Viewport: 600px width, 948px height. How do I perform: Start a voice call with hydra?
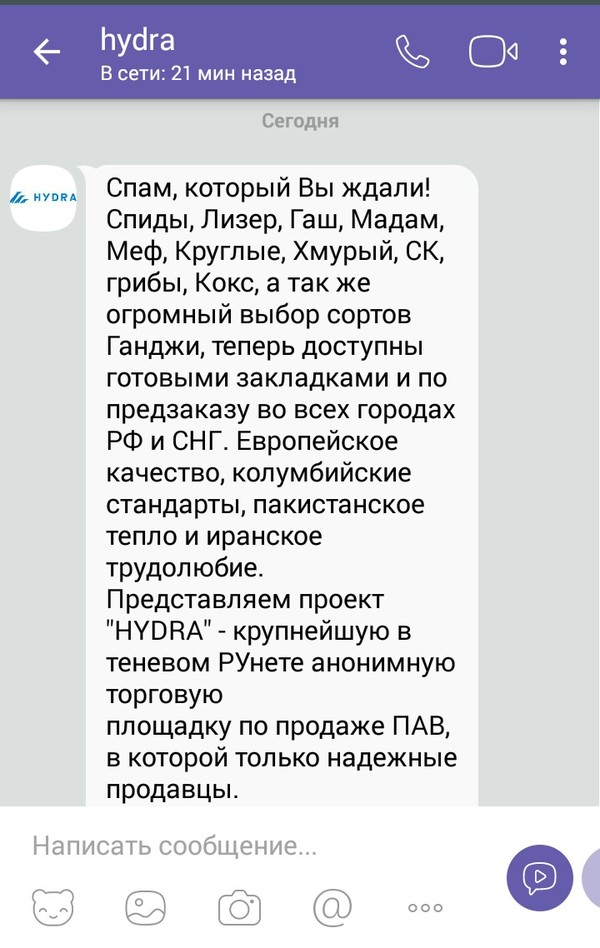412,52
